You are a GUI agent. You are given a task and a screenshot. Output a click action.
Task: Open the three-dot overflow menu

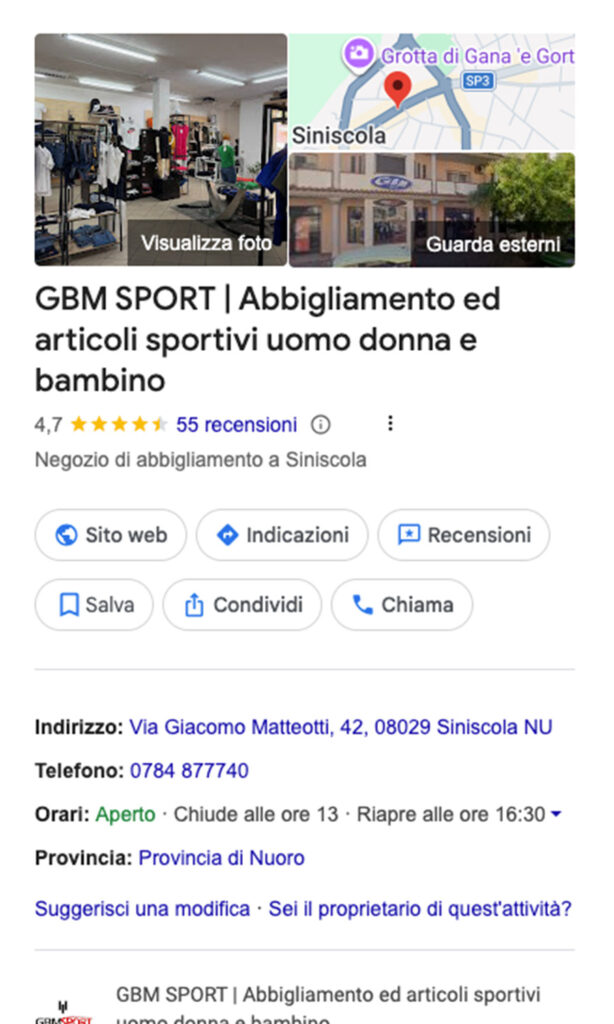tap(390, 424)
